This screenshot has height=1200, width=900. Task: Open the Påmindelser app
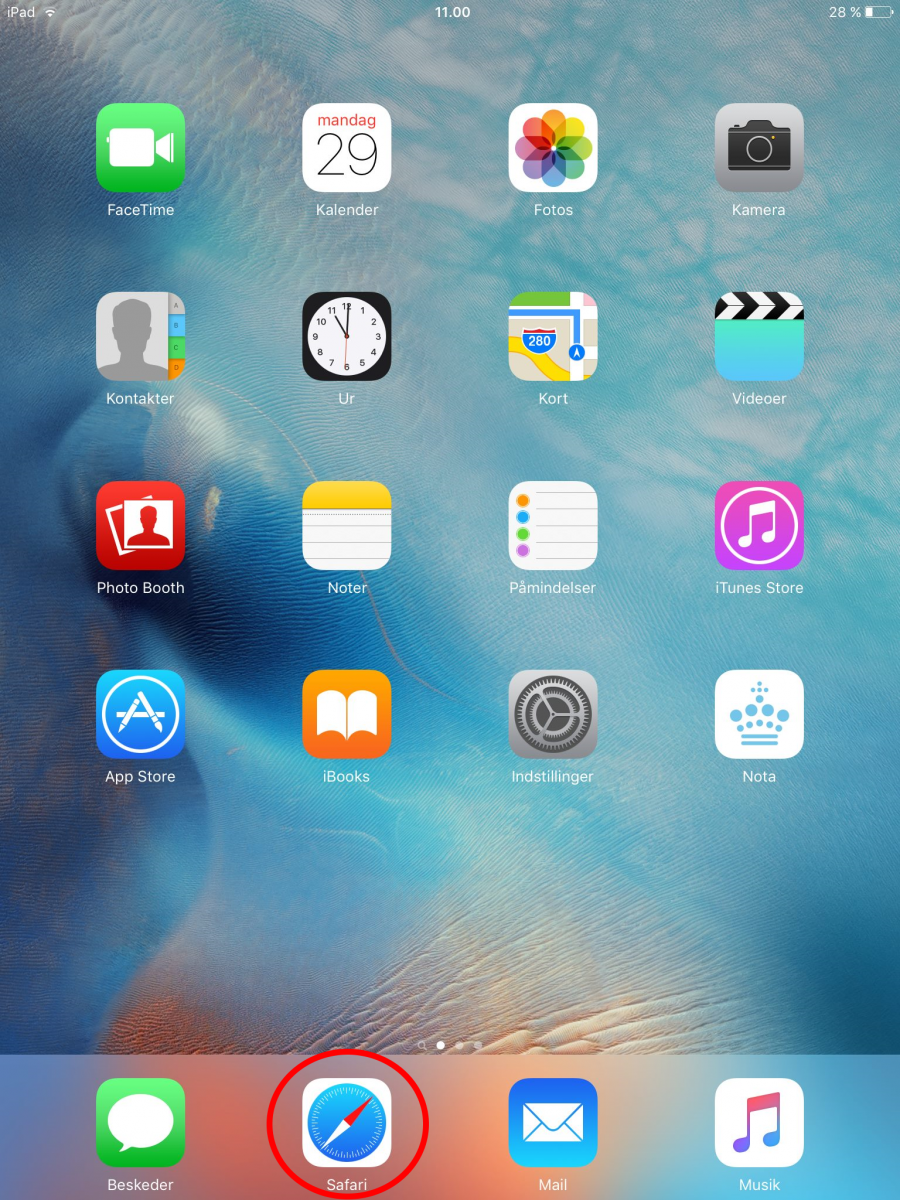click(553, 525)
